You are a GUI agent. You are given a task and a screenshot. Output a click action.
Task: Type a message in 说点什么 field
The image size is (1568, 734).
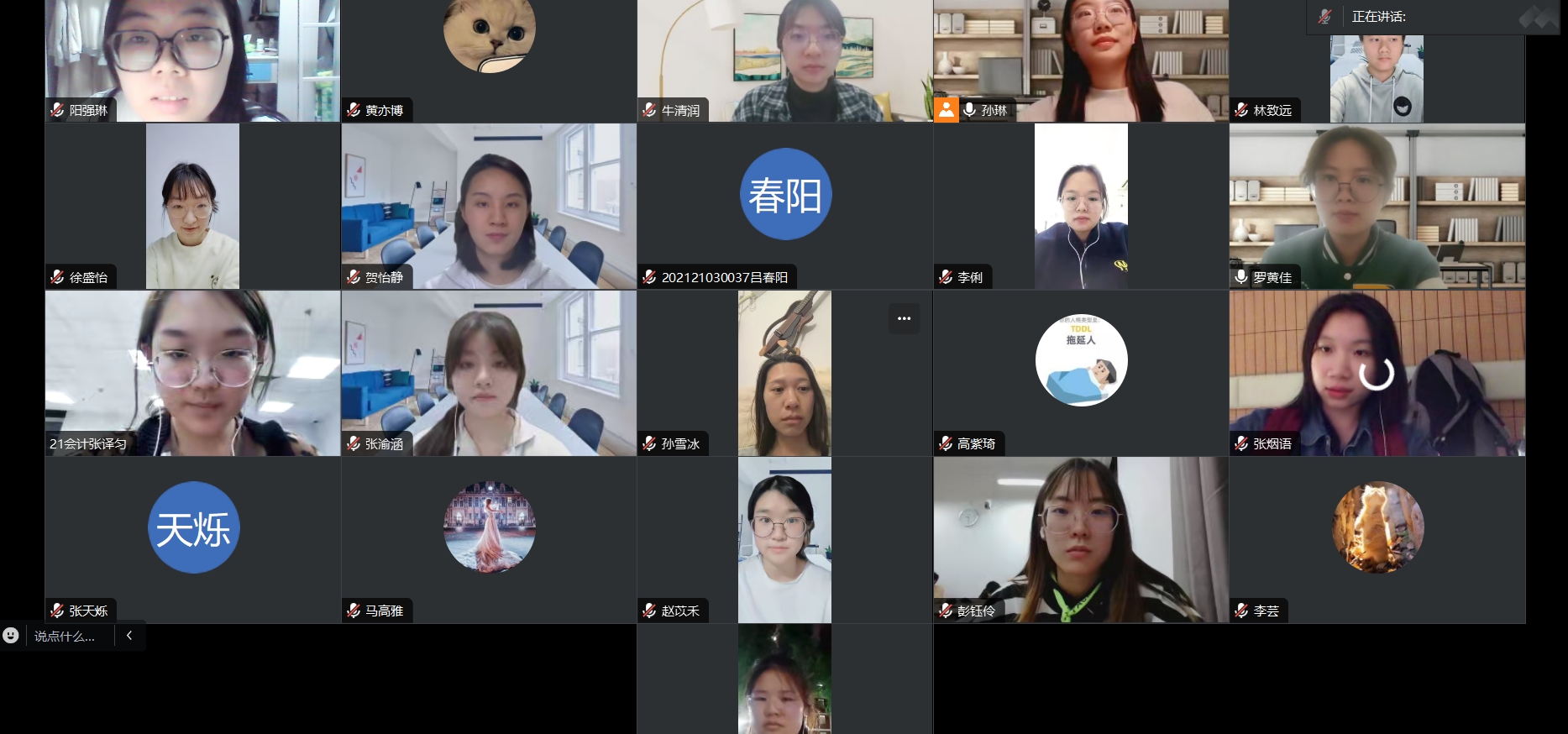(66, 636)
